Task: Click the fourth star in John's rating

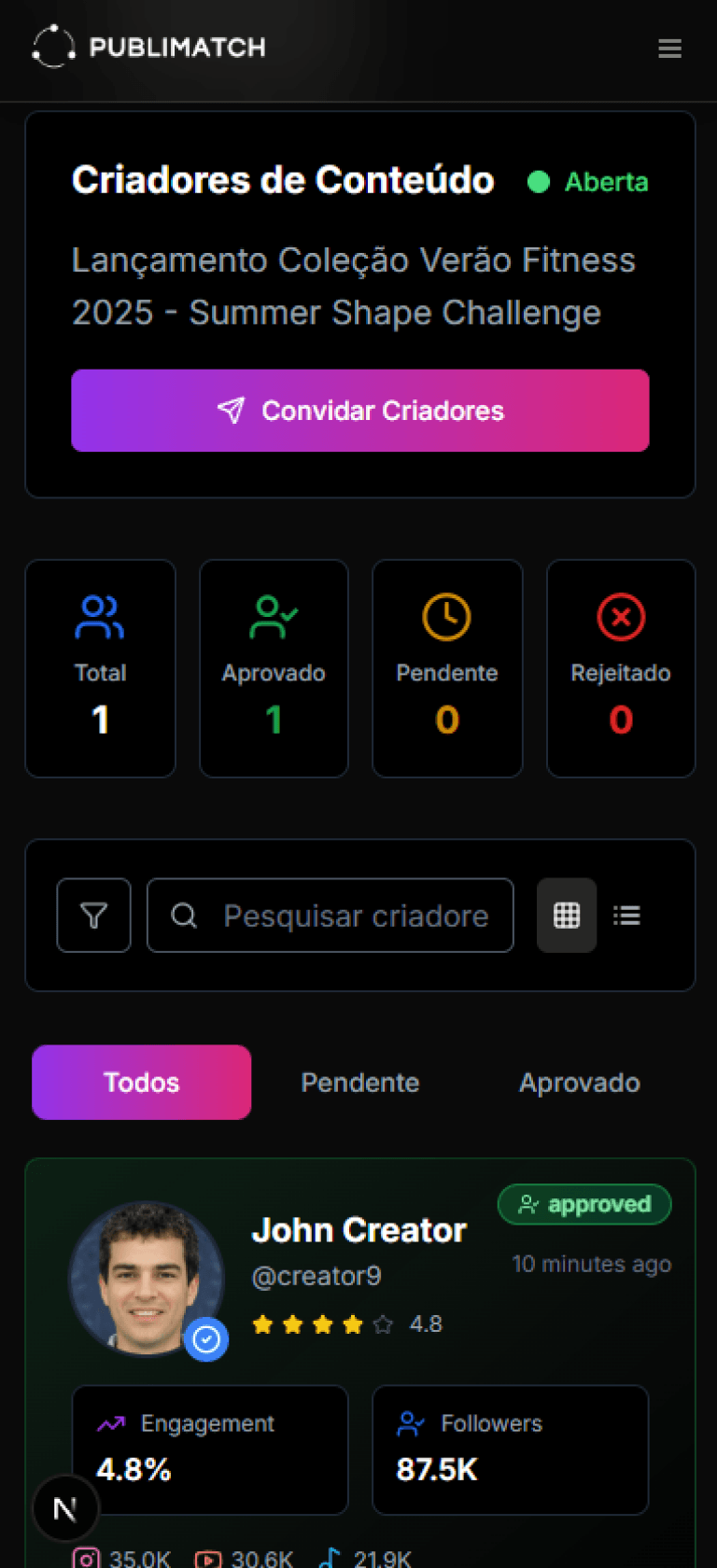Action: pyautogui.click(x=353, y=1323)
